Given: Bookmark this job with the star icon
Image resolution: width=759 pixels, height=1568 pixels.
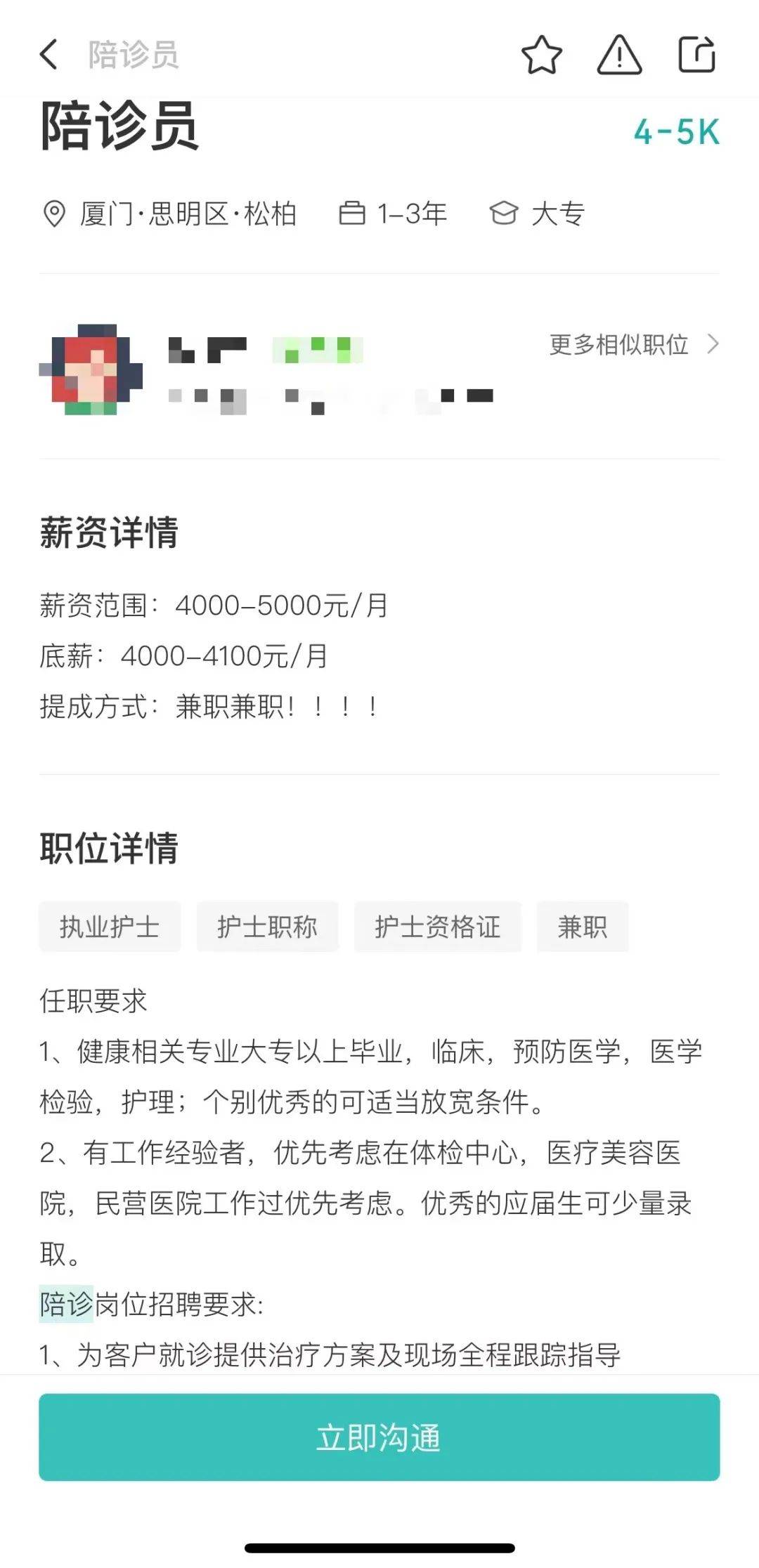Looking at the screenshot, I should click(541, 55).
